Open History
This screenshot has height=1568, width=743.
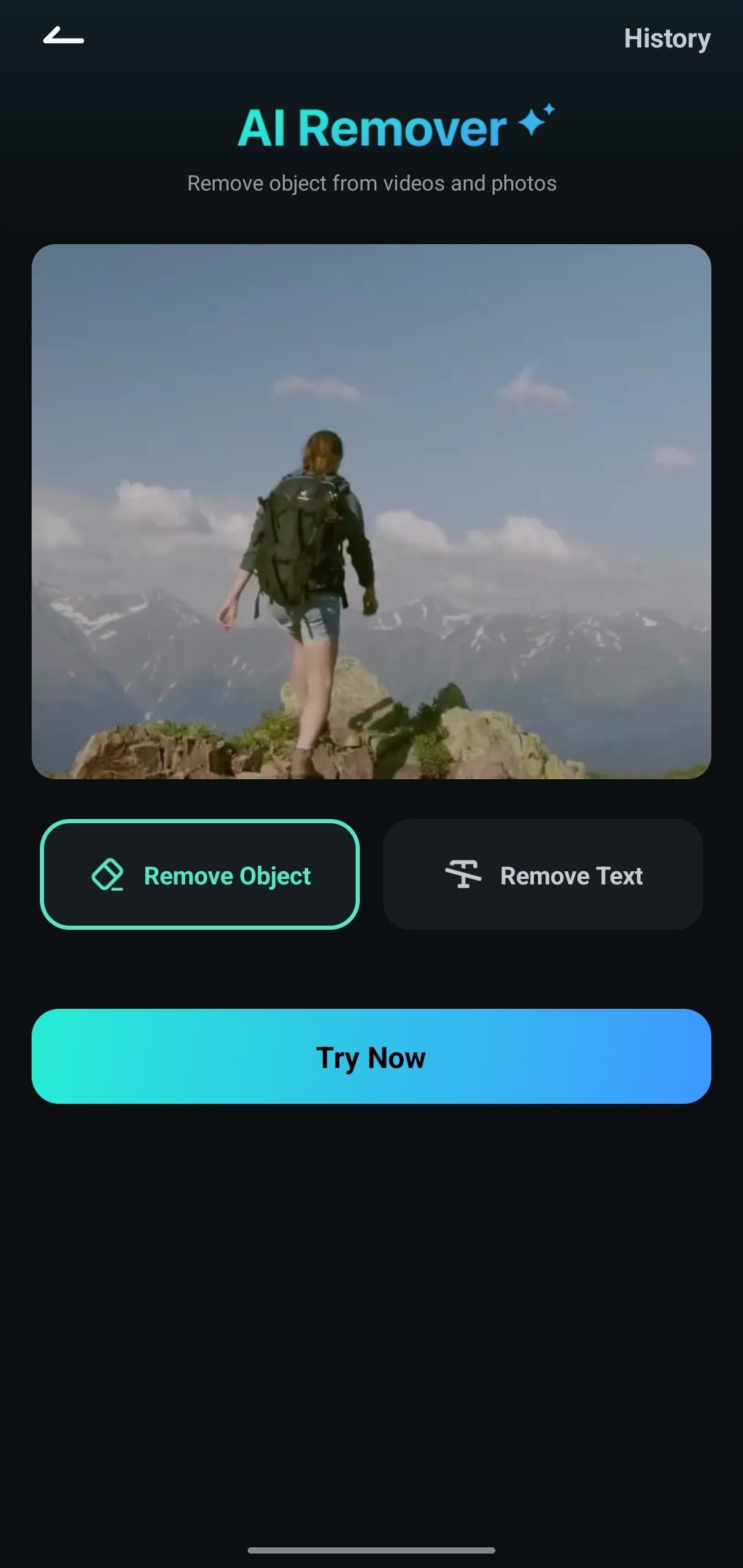click(667, 39)
